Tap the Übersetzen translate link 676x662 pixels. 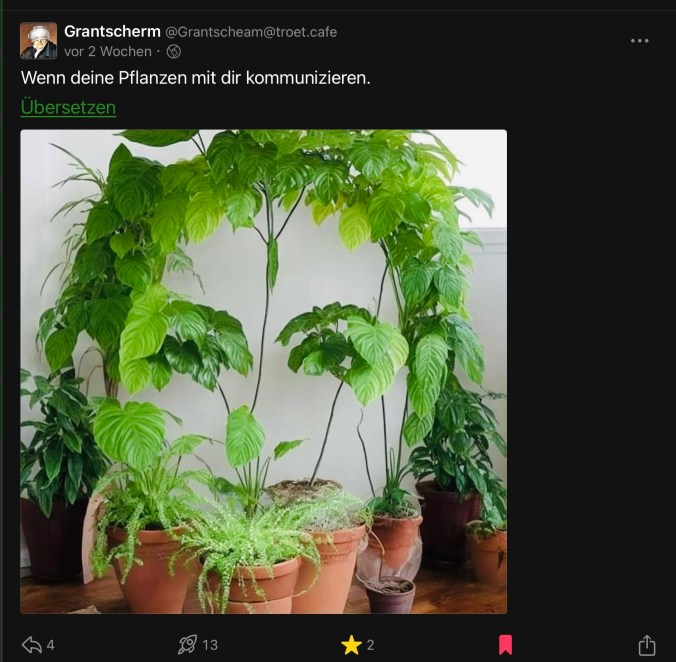point(68,107)
